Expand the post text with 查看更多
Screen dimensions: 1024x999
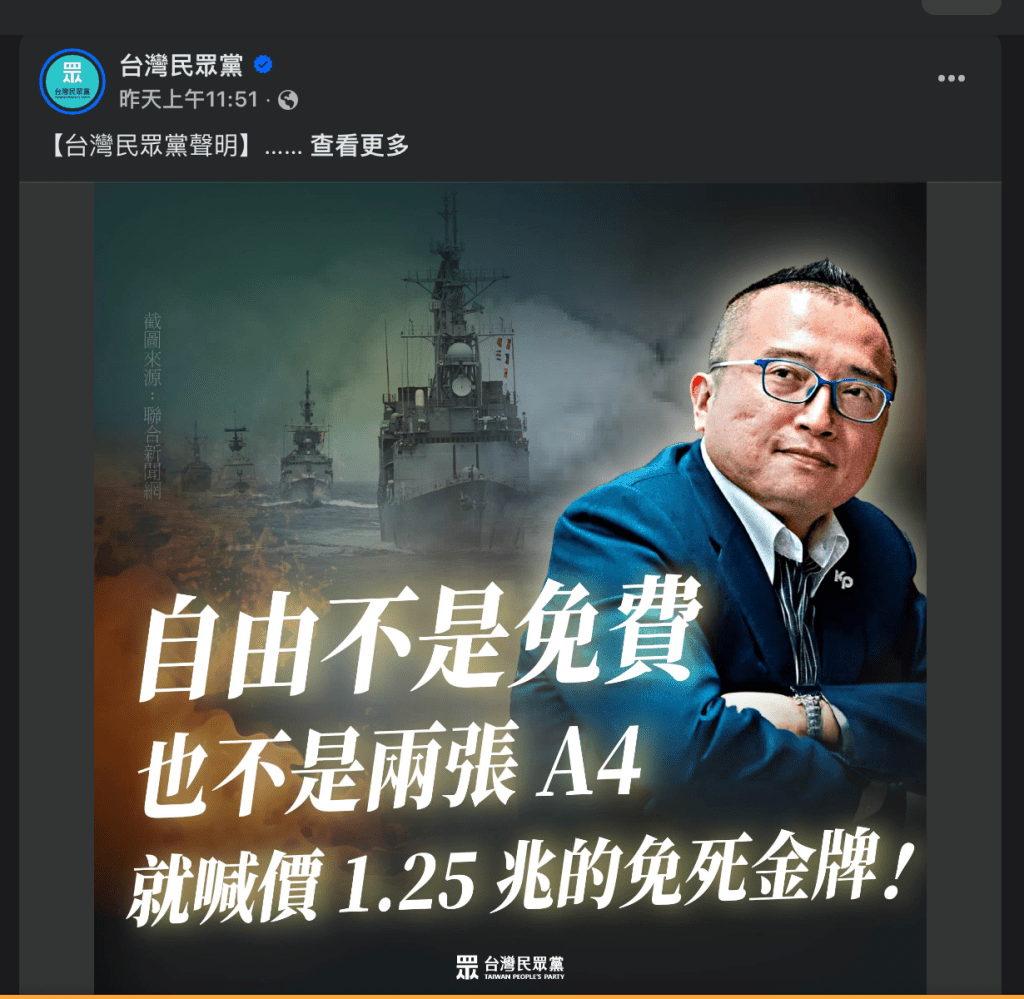[x=359, y=146]
